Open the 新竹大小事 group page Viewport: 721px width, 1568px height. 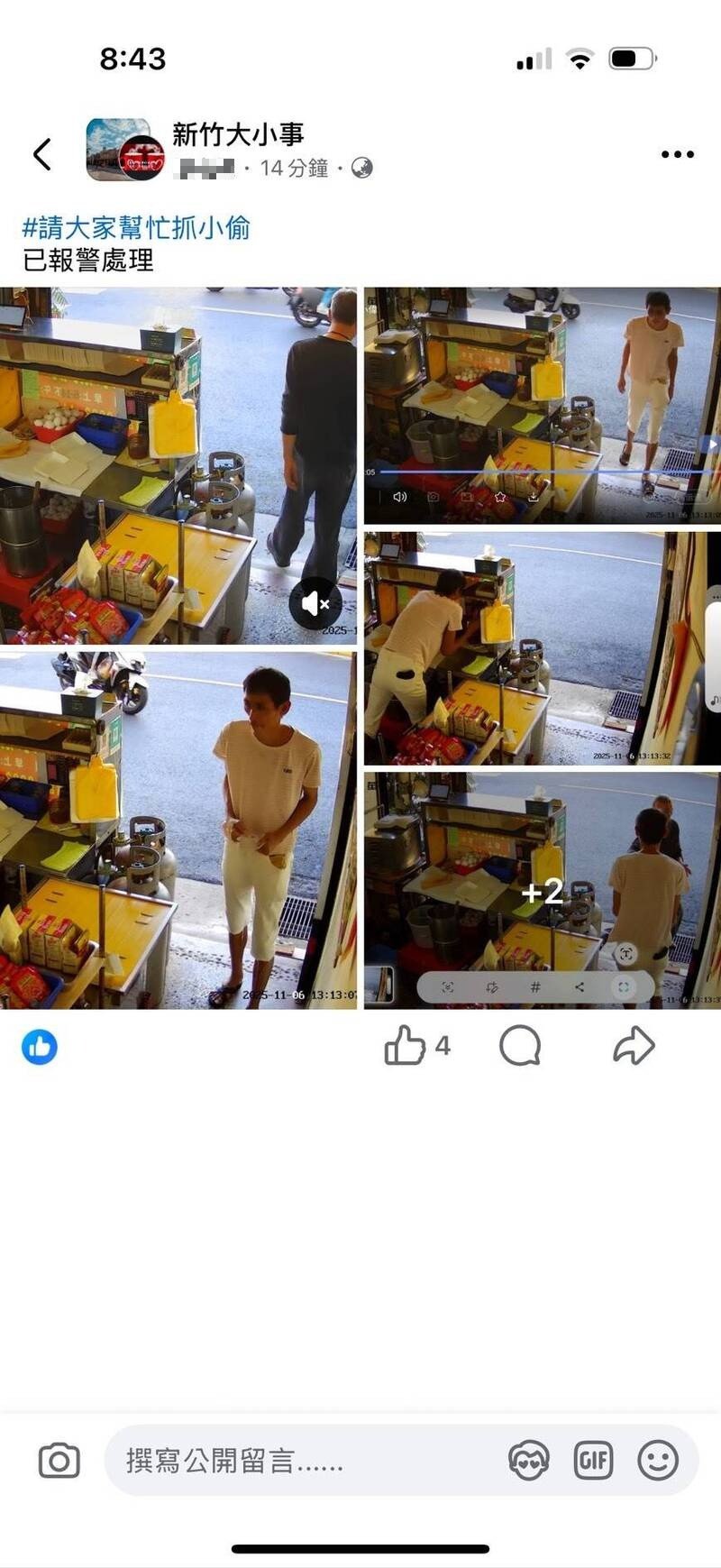tap(238, 135)
